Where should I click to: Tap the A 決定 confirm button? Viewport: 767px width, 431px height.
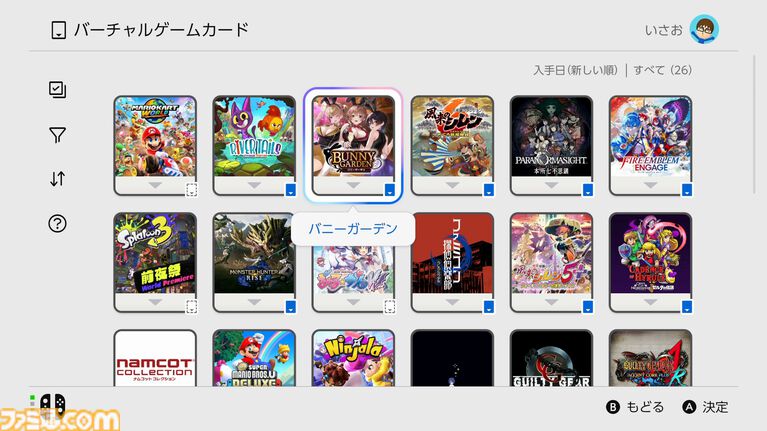(705, 407)
